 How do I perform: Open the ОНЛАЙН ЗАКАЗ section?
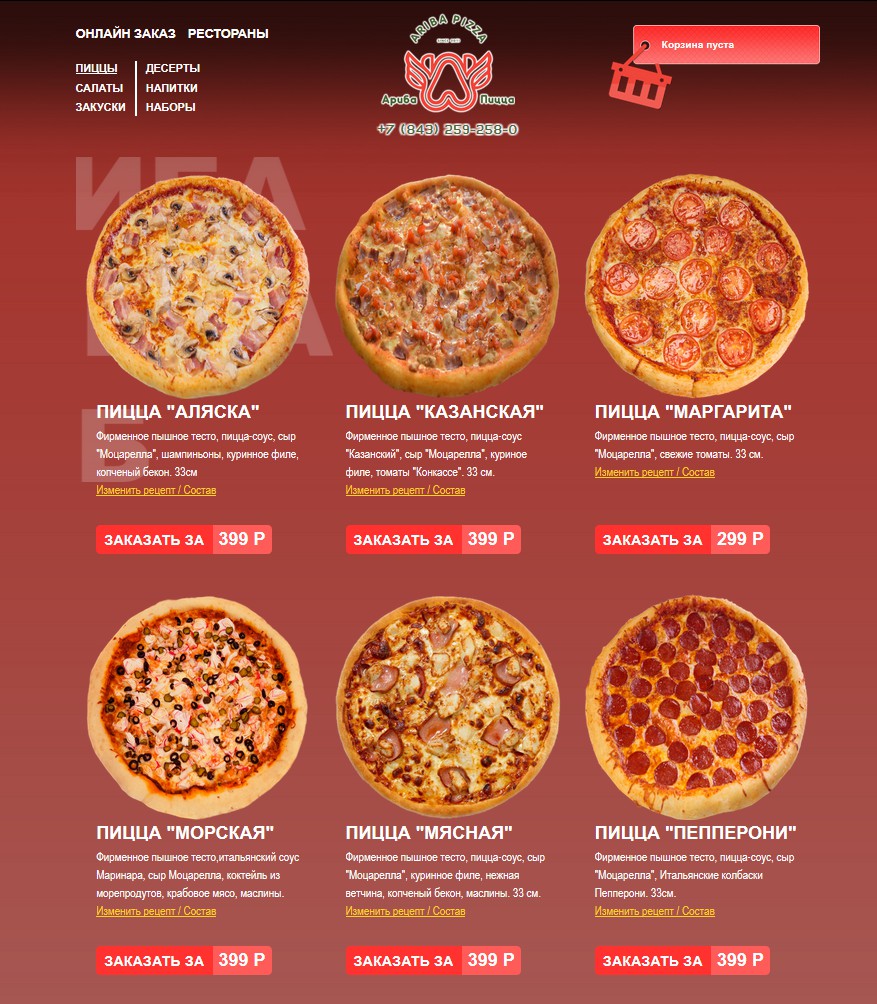point(125,34)
